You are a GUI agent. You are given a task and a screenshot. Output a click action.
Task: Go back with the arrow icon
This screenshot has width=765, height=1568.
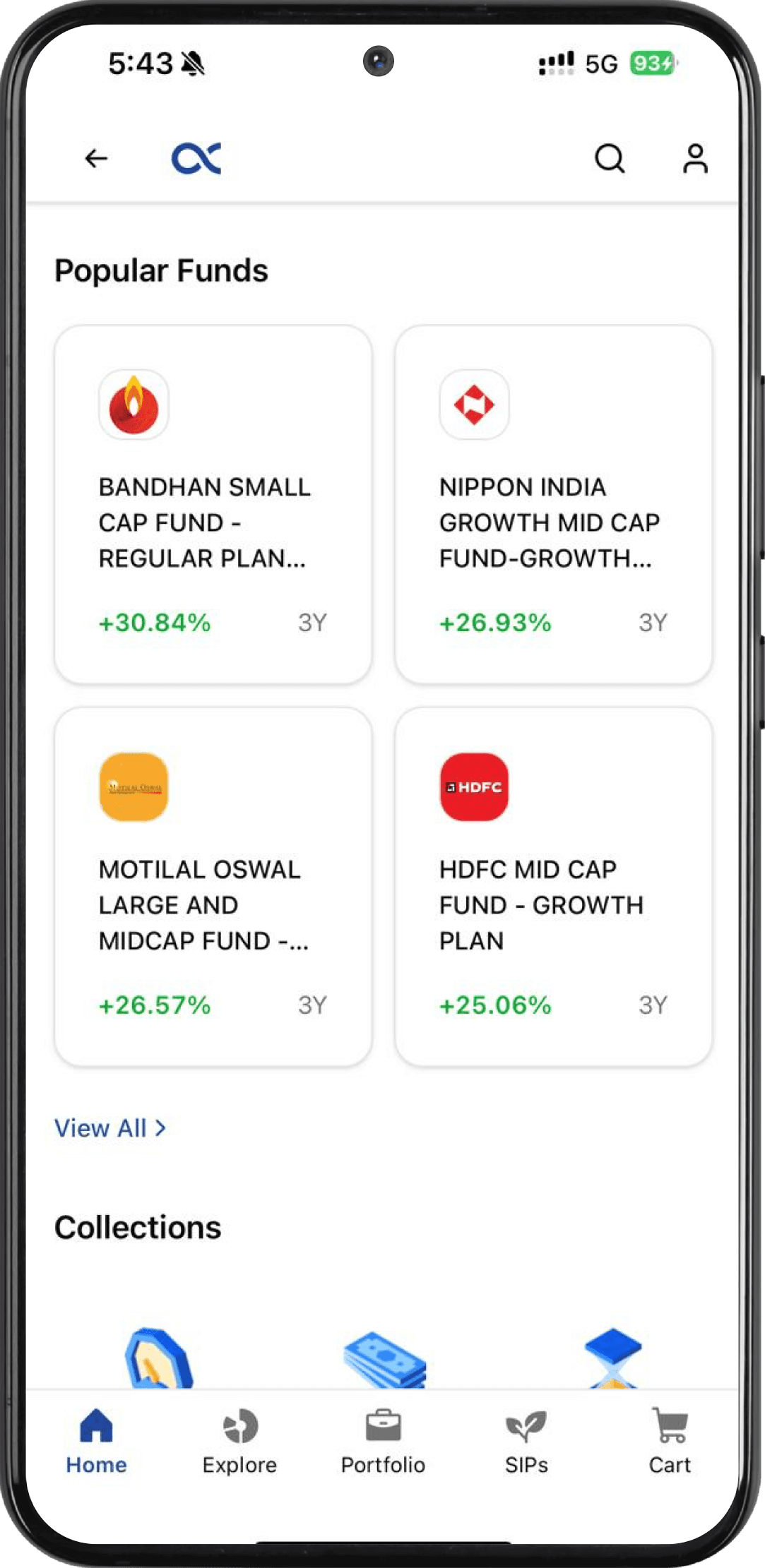[x=96, y=158]
